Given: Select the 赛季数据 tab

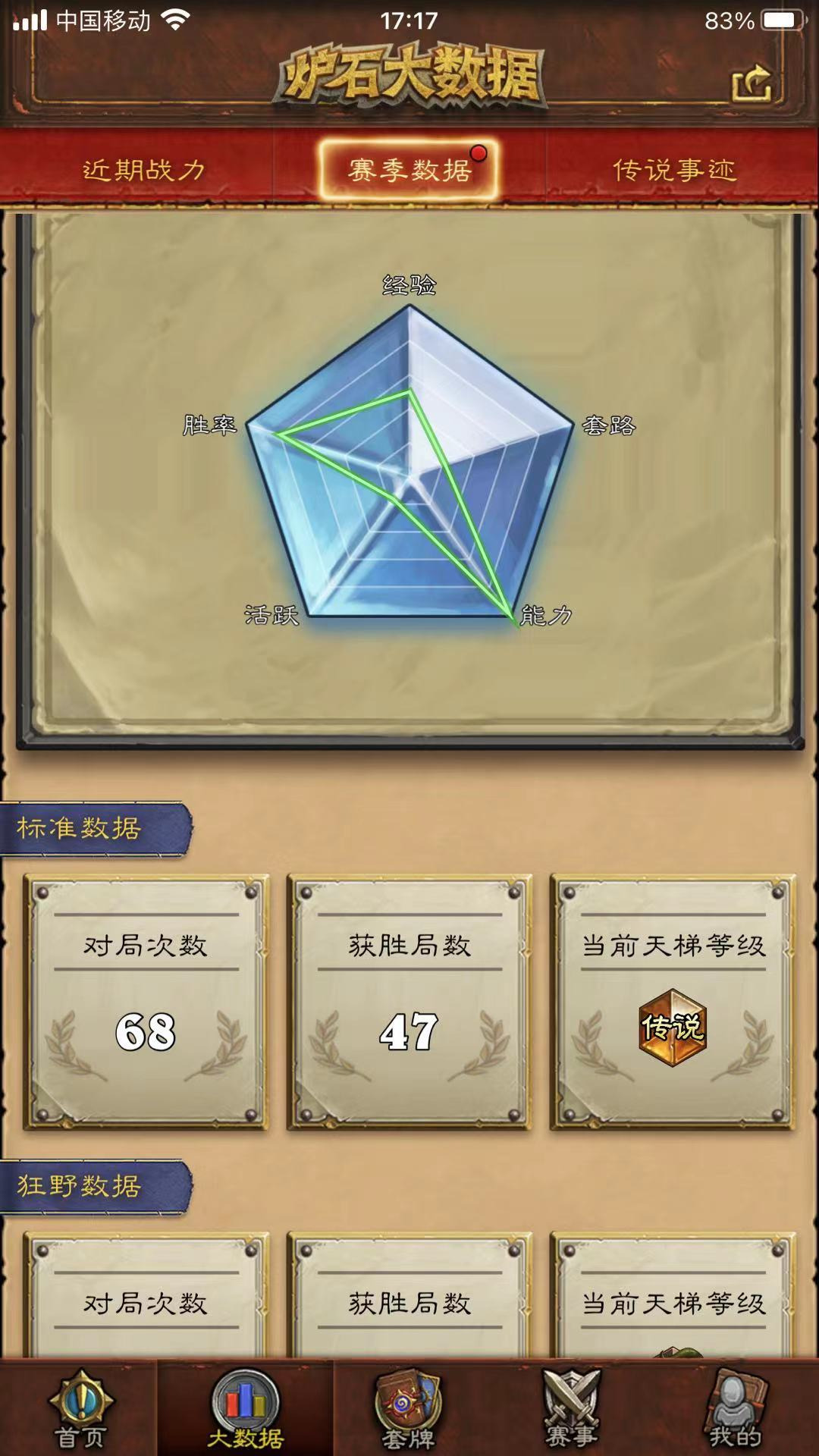Looking at the screenshot, I should coord(409,170).
